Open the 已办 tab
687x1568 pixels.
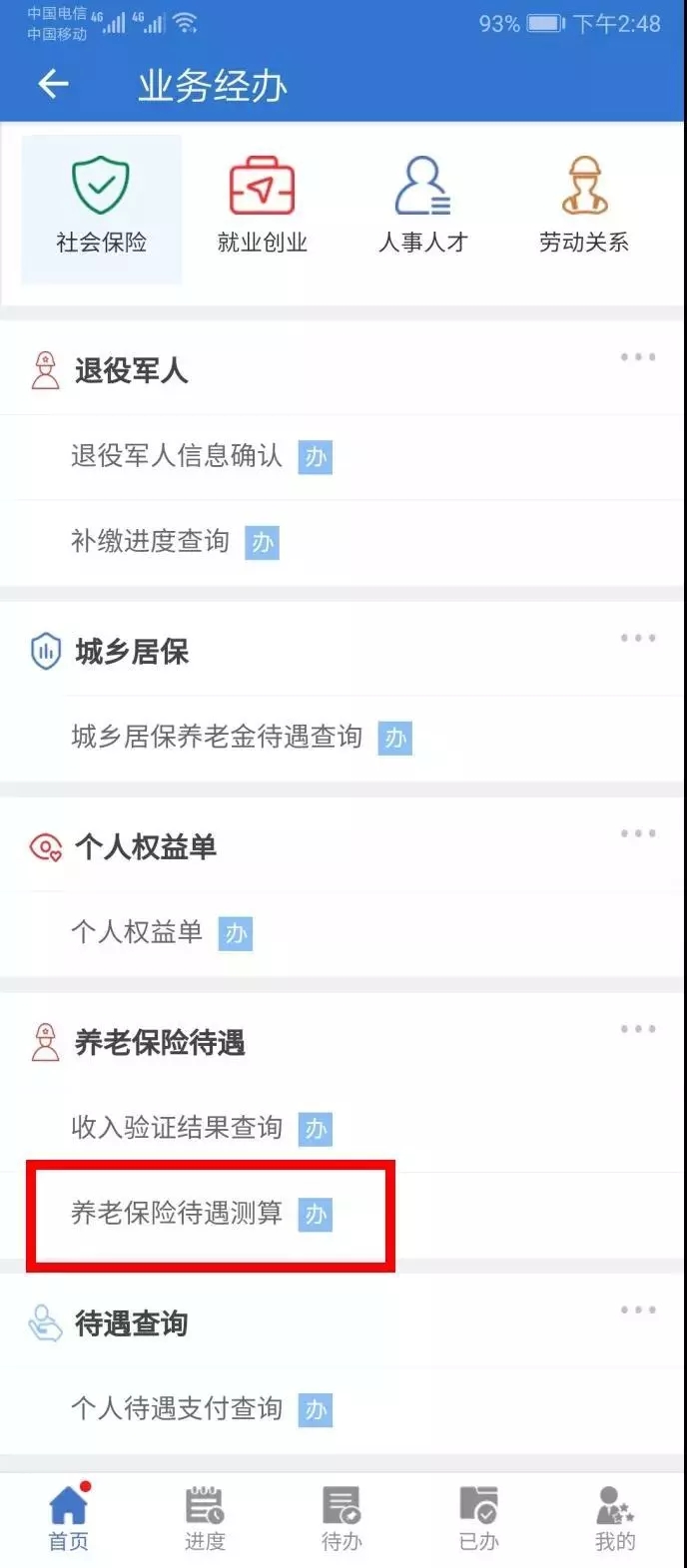[x=478, y=1518]
